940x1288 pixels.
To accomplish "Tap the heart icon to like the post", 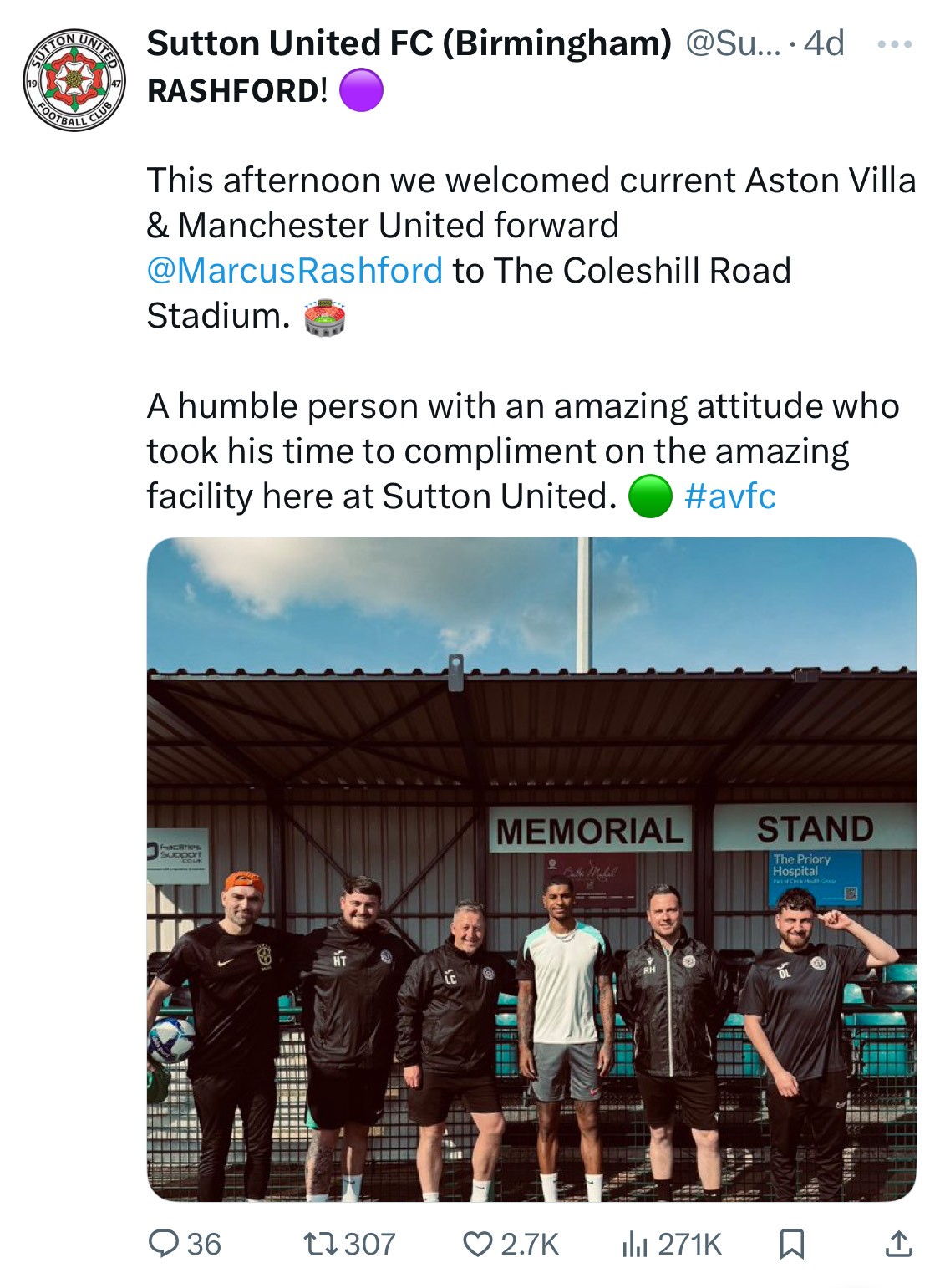I will pos(479,1245).
